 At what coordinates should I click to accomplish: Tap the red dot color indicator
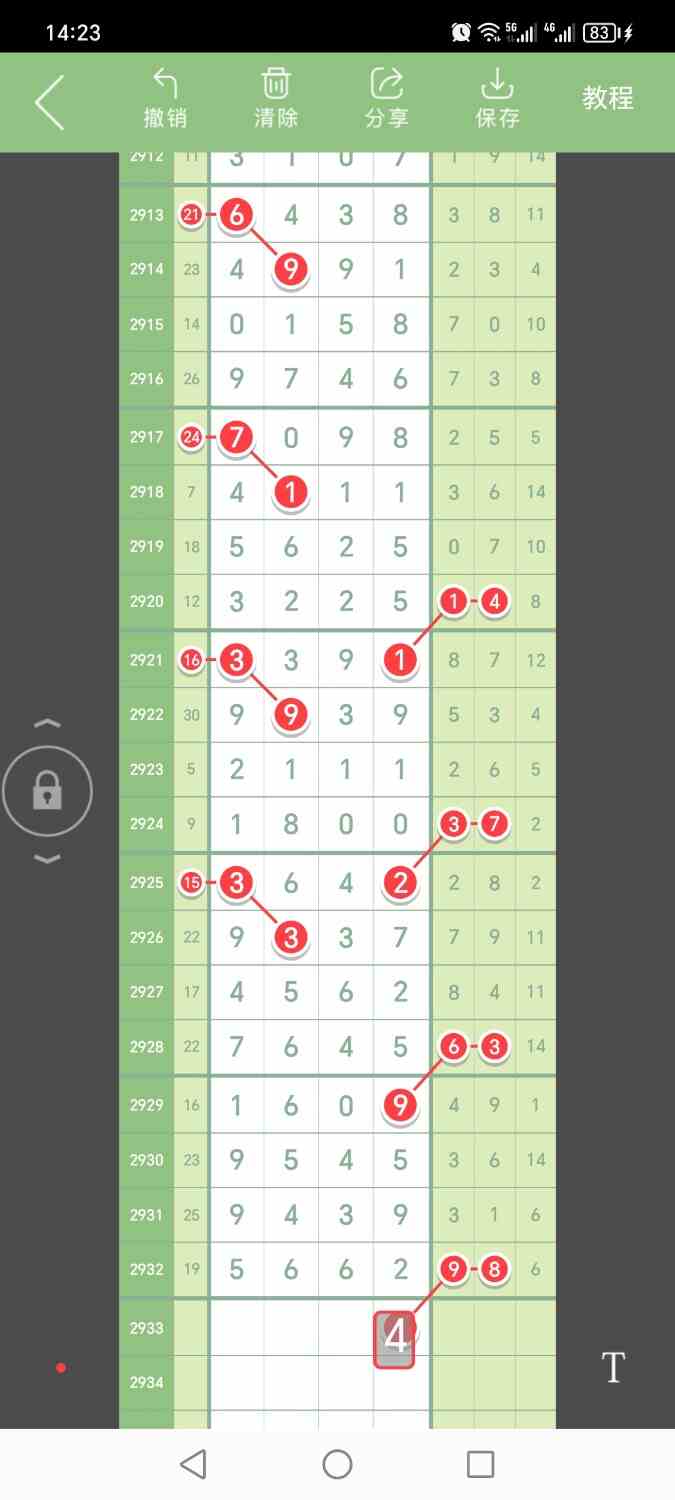61,1368
